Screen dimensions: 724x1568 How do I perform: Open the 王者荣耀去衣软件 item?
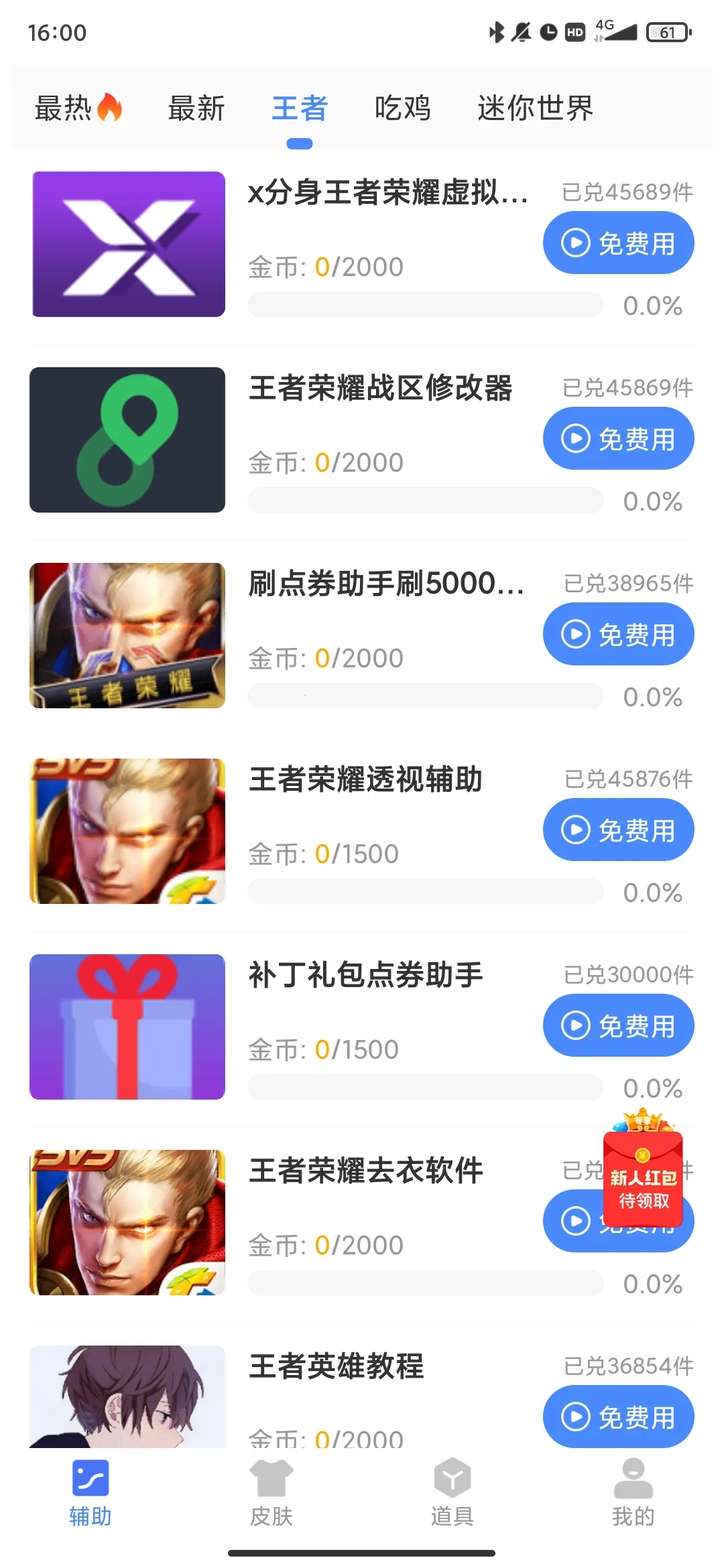pyautogui.click(x=365, y=1171)
